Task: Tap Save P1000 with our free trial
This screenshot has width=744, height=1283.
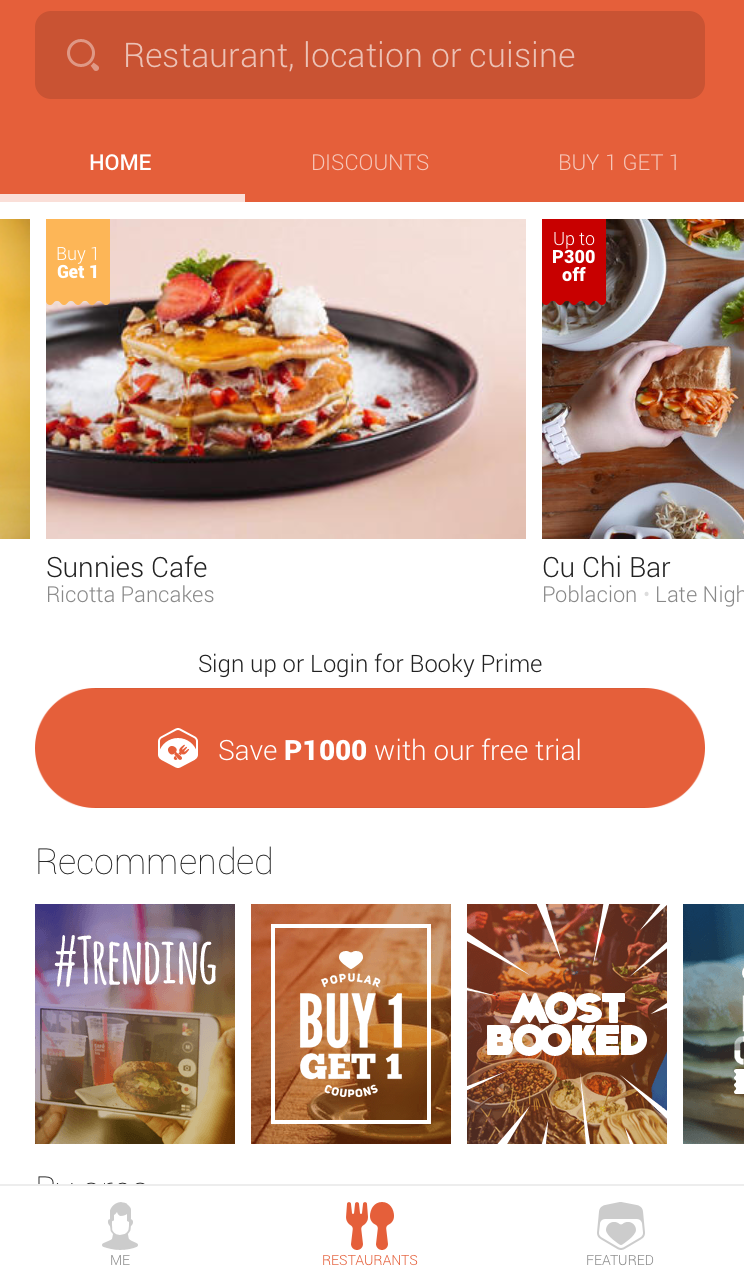Action: click(370, 748)
